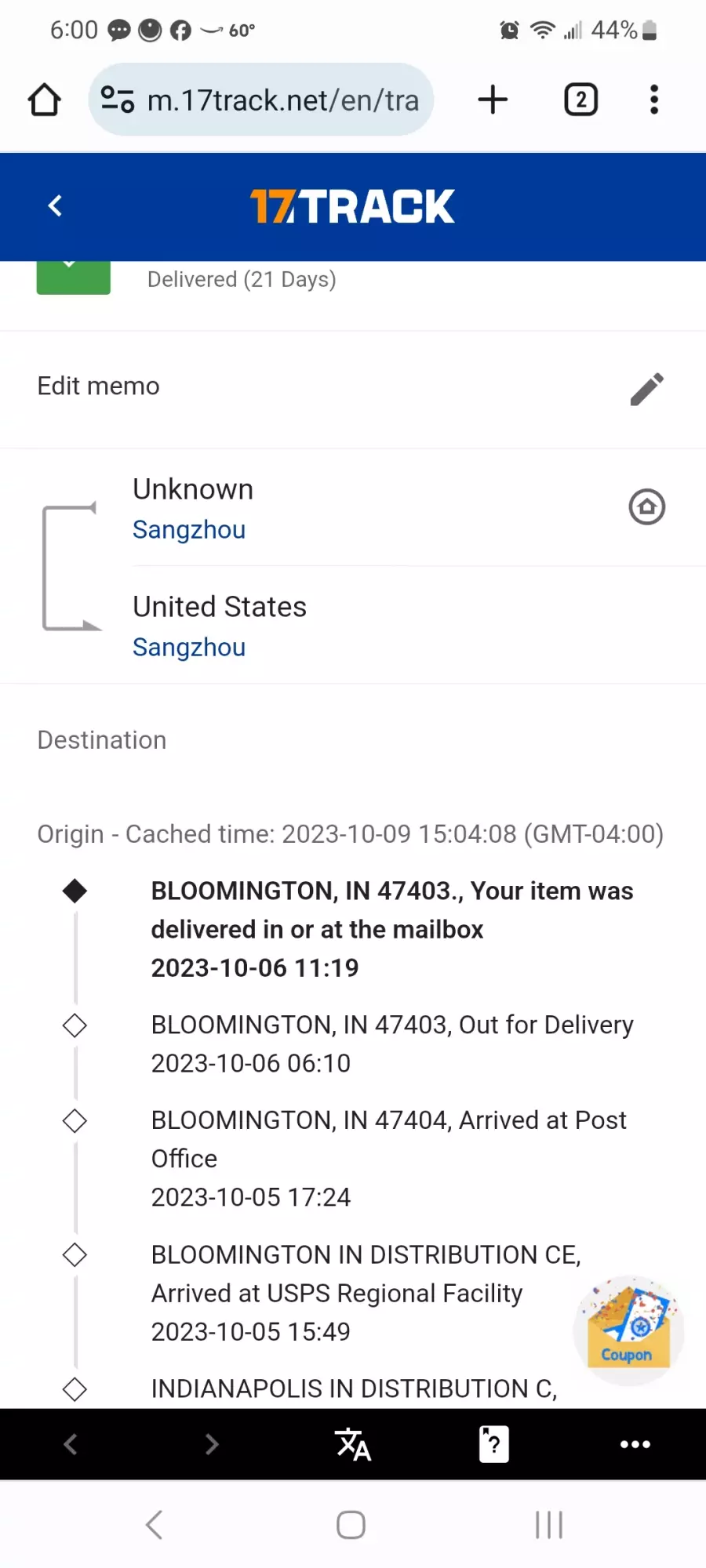Open the browser home page

click(44, 100)
